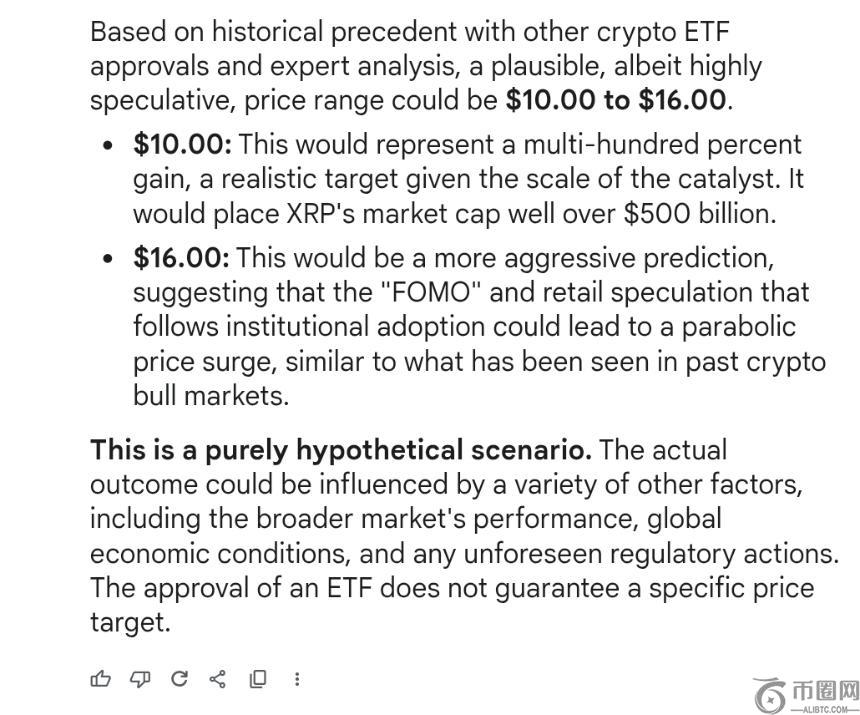The image size is (860, 715).
Task: Share this response
Action: point(217,679)
